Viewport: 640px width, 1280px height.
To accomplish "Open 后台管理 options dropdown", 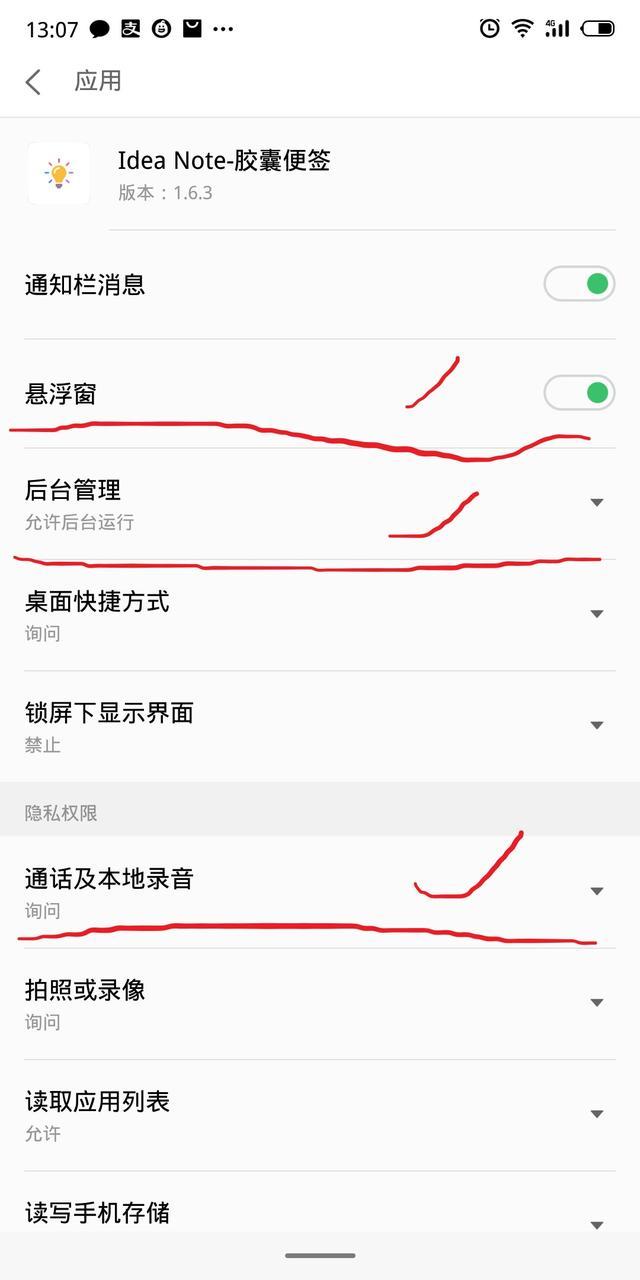I will (596, 502).
